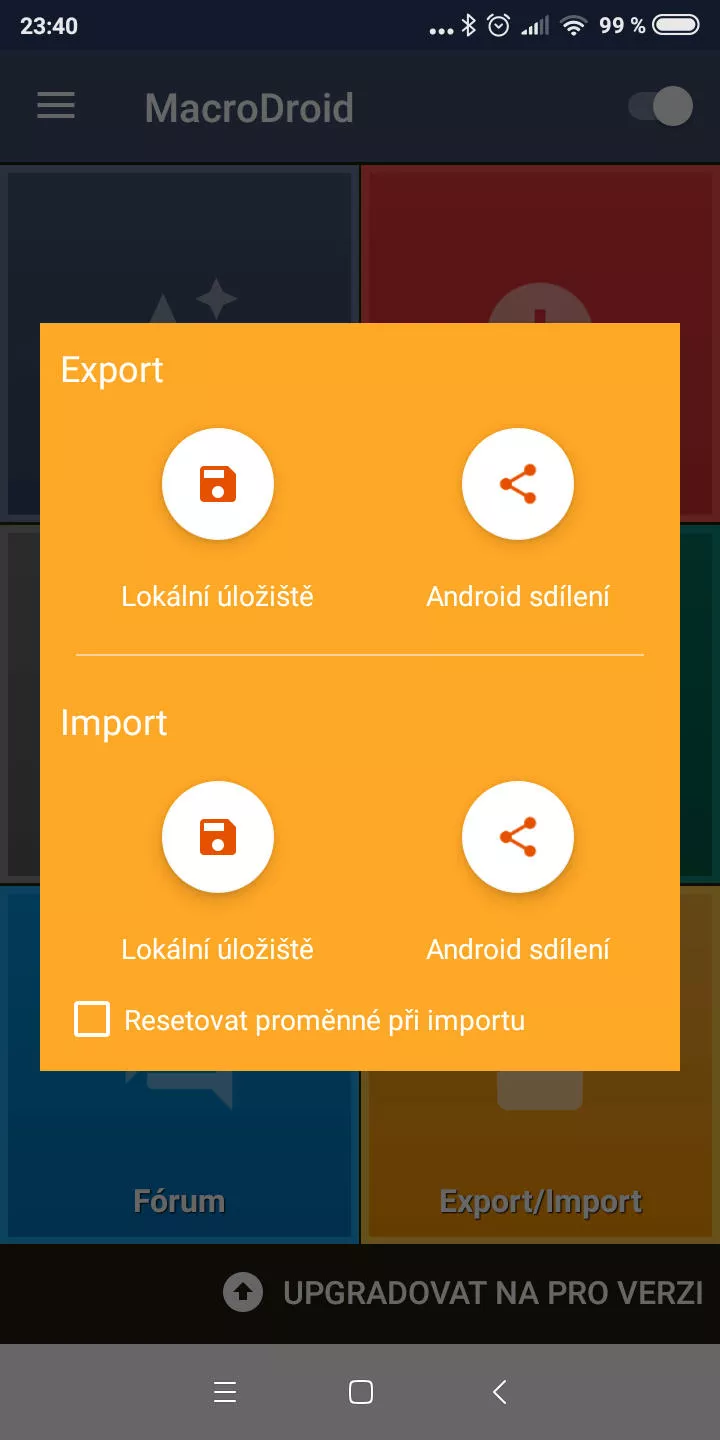Go to the home screen
This screenshot has height=1440, width=720.
(x=361, y=1392)
